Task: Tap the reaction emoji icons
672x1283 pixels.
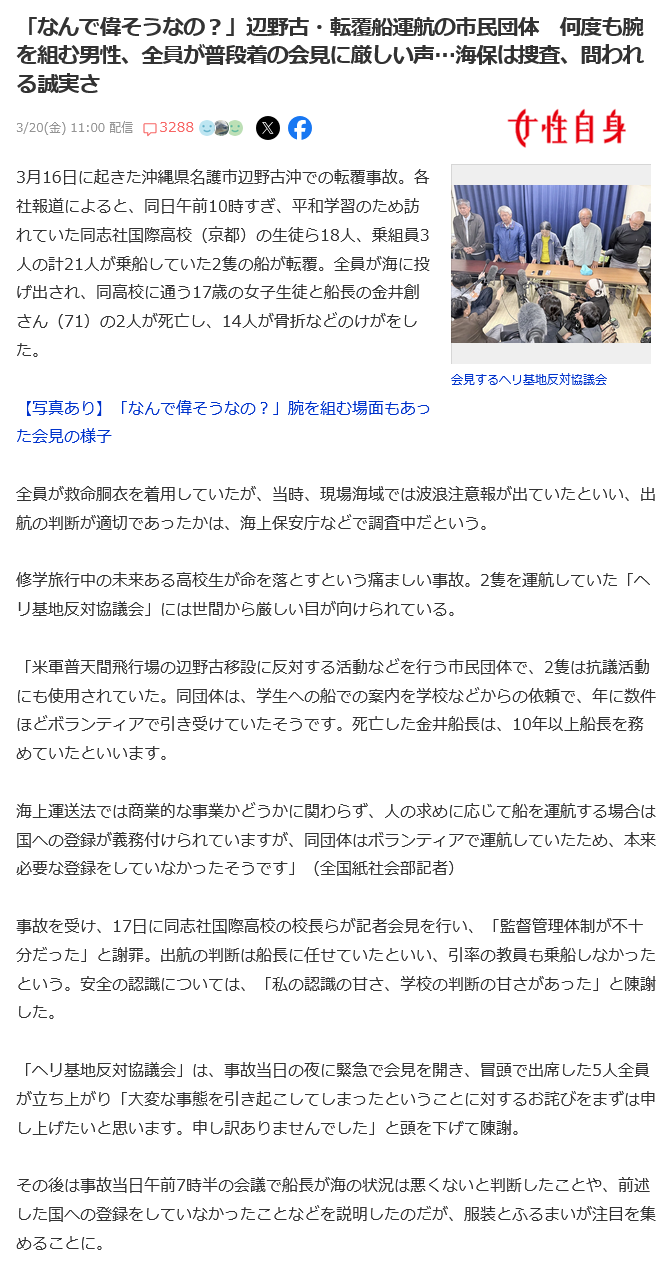Action: [221, 128]
